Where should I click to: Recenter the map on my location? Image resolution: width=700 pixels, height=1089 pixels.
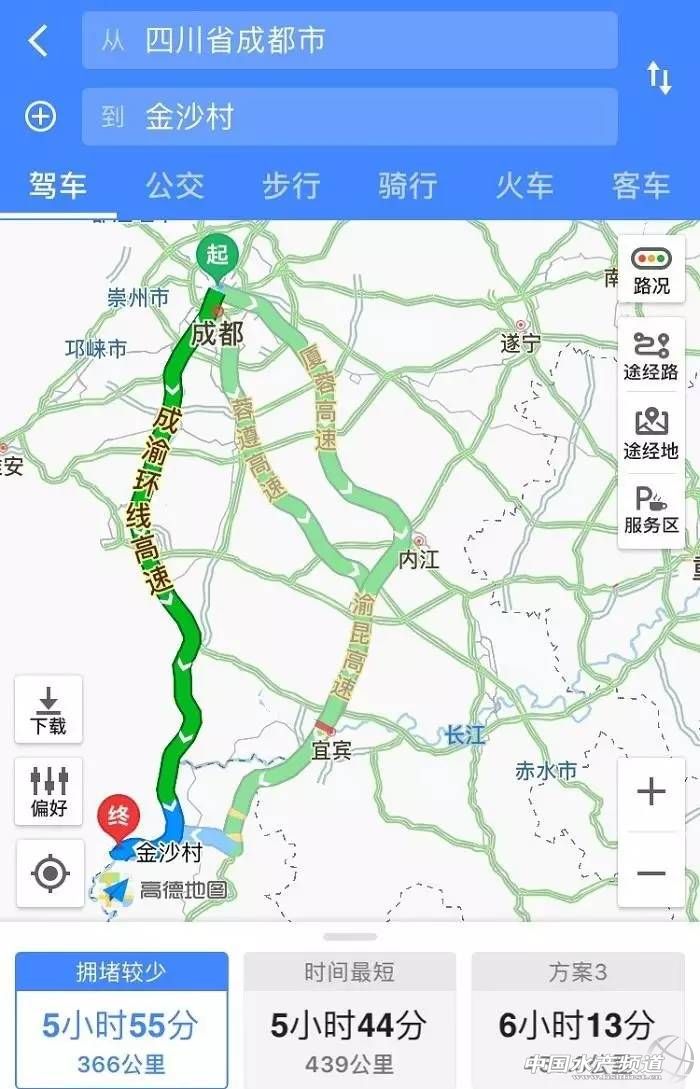point(50,874)
